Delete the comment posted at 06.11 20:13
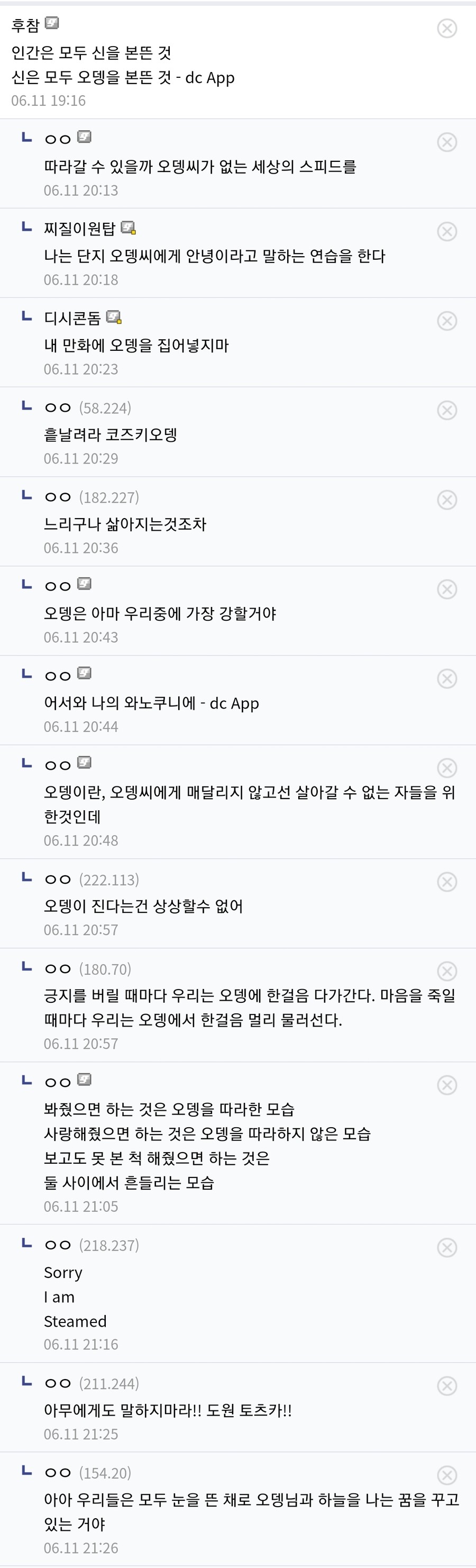This screenshot has width=476, height=1568. pyautogui.click(x=447, y=142)
